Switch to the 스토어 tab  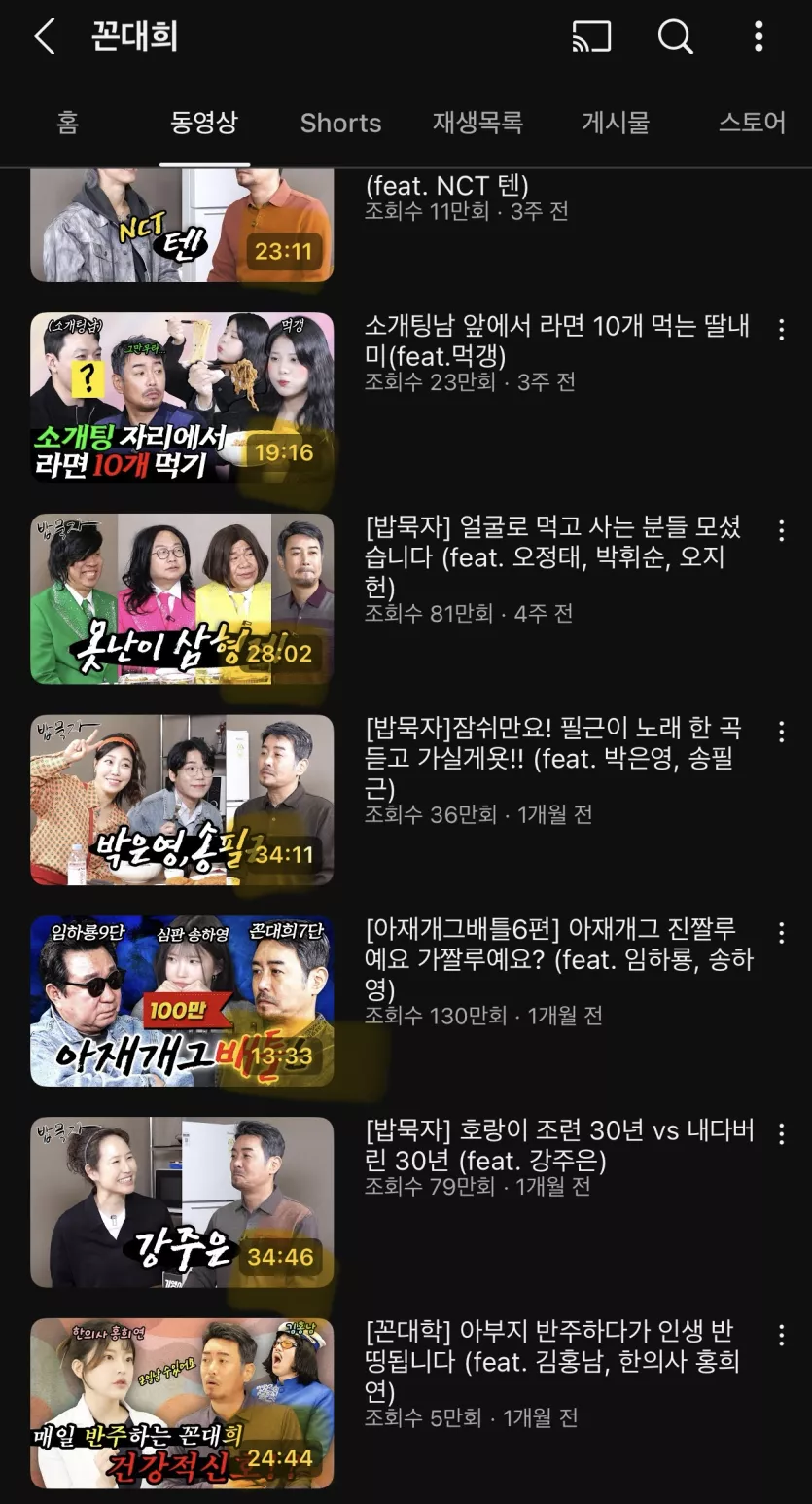tap(751, 123)
